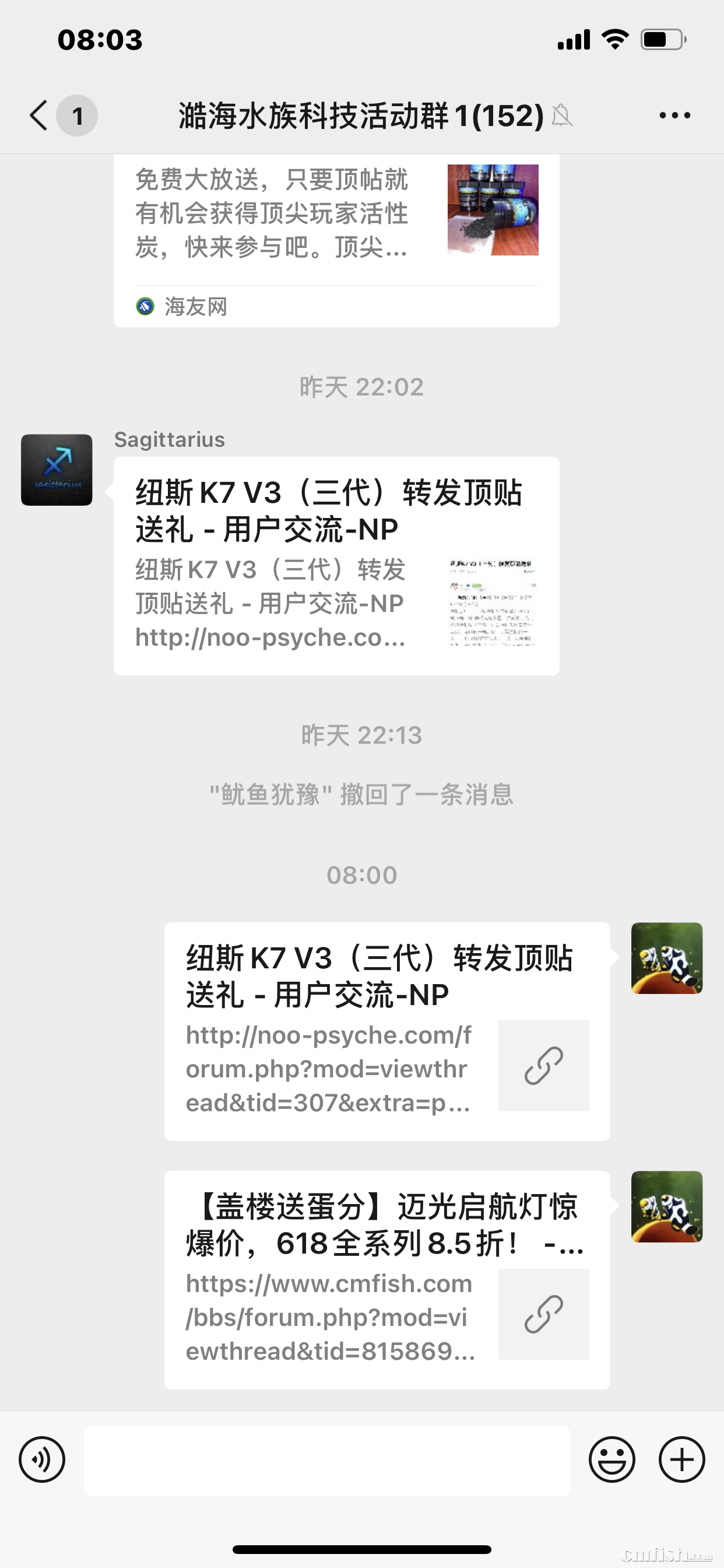The height and width of the screenshot is (1568, 724).
Task: Switch to voice message input
Action: (42, 1459)
